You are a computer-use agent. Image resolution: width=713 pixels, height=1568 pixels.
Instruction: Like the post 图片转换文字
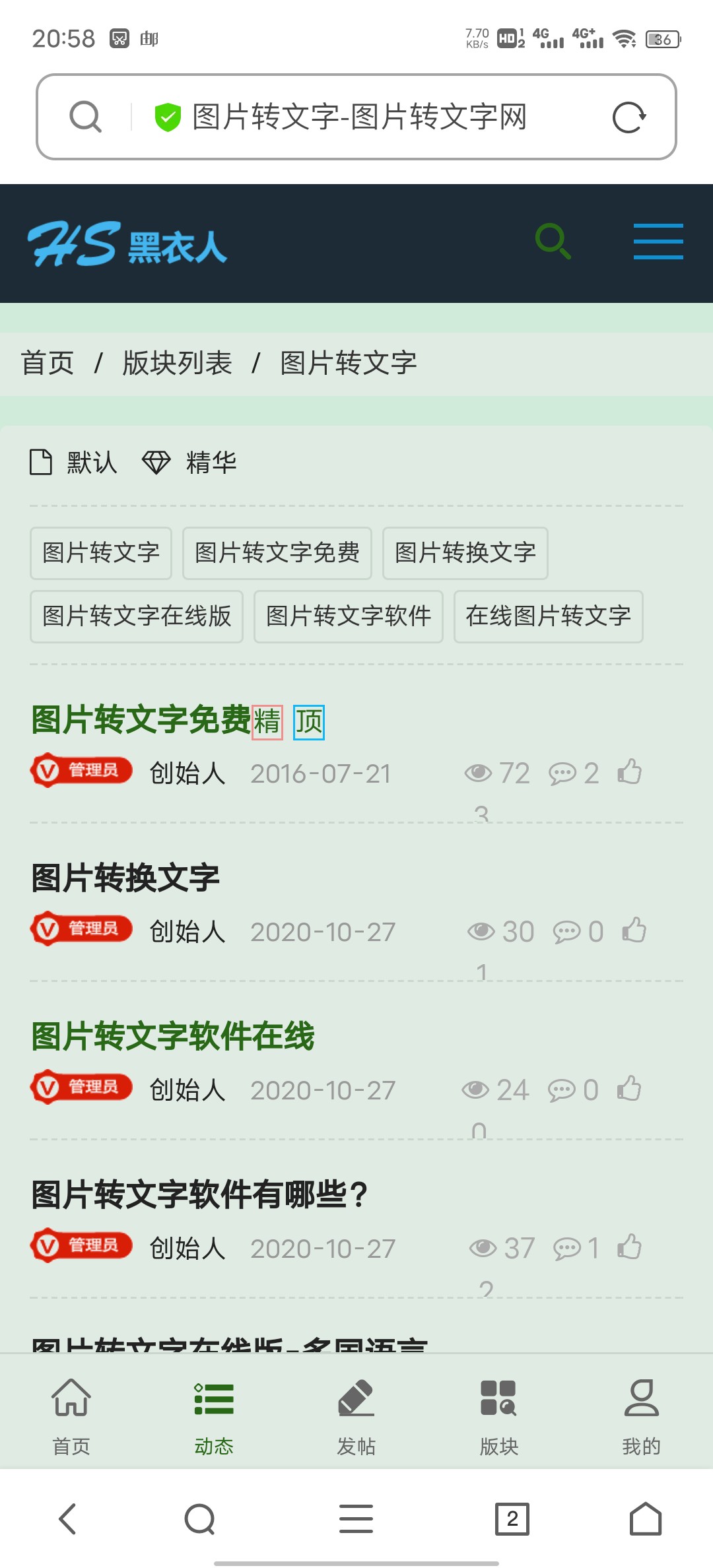[634, 931]
